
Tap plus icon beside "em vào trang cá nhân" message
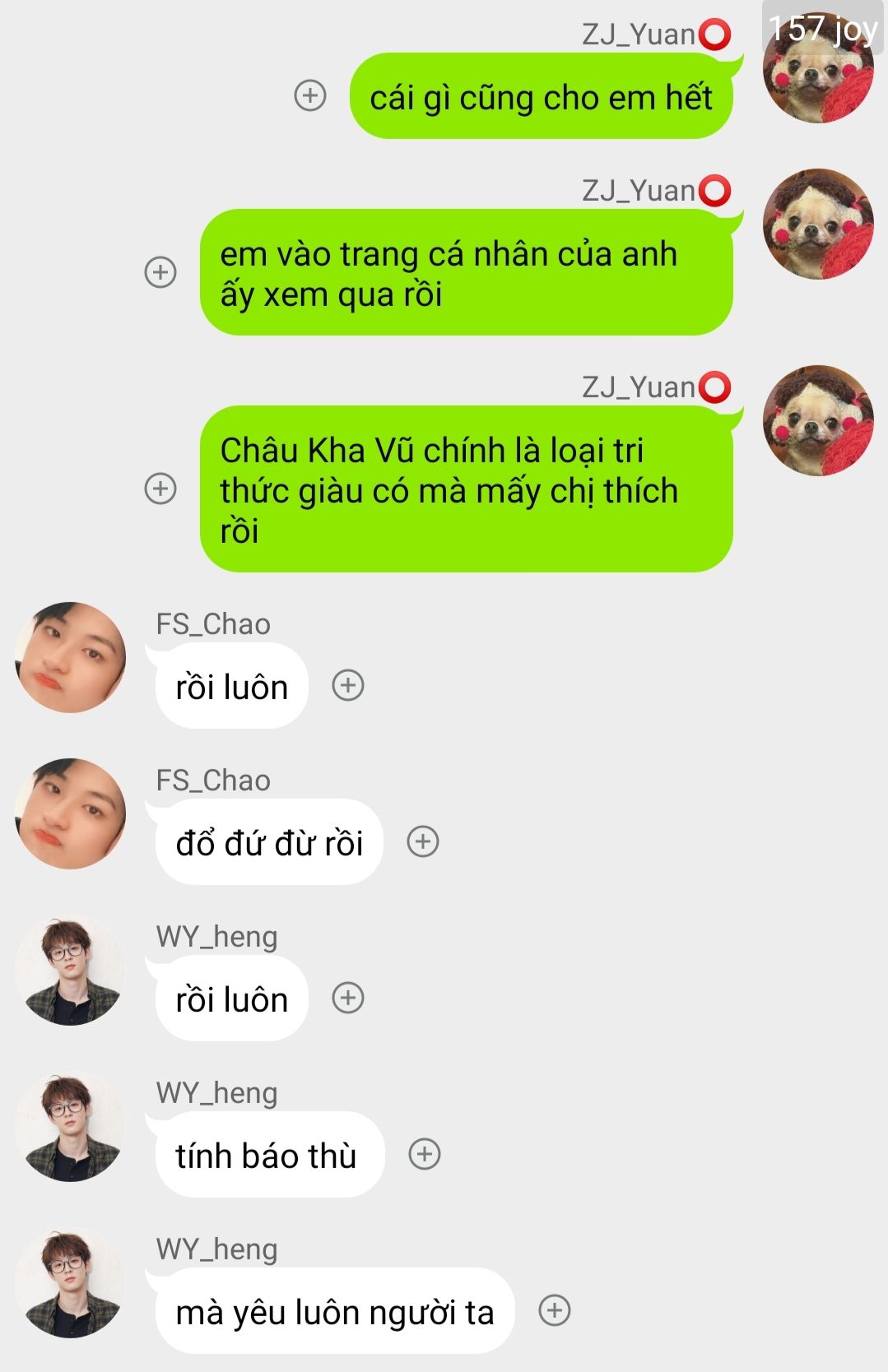[160, 272]
